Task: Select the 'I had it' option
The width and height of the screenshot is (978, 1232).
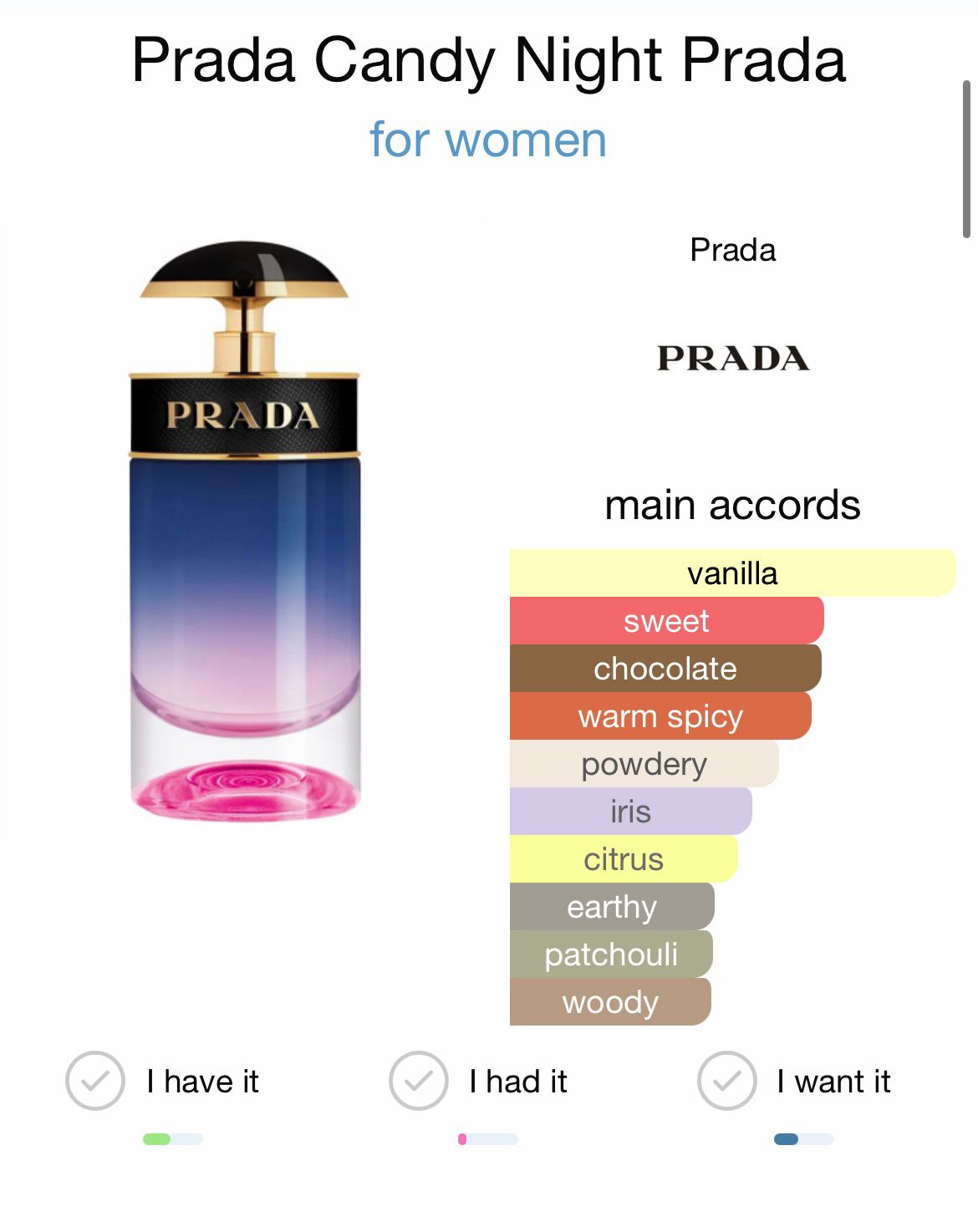Action: click(419, 1081)
